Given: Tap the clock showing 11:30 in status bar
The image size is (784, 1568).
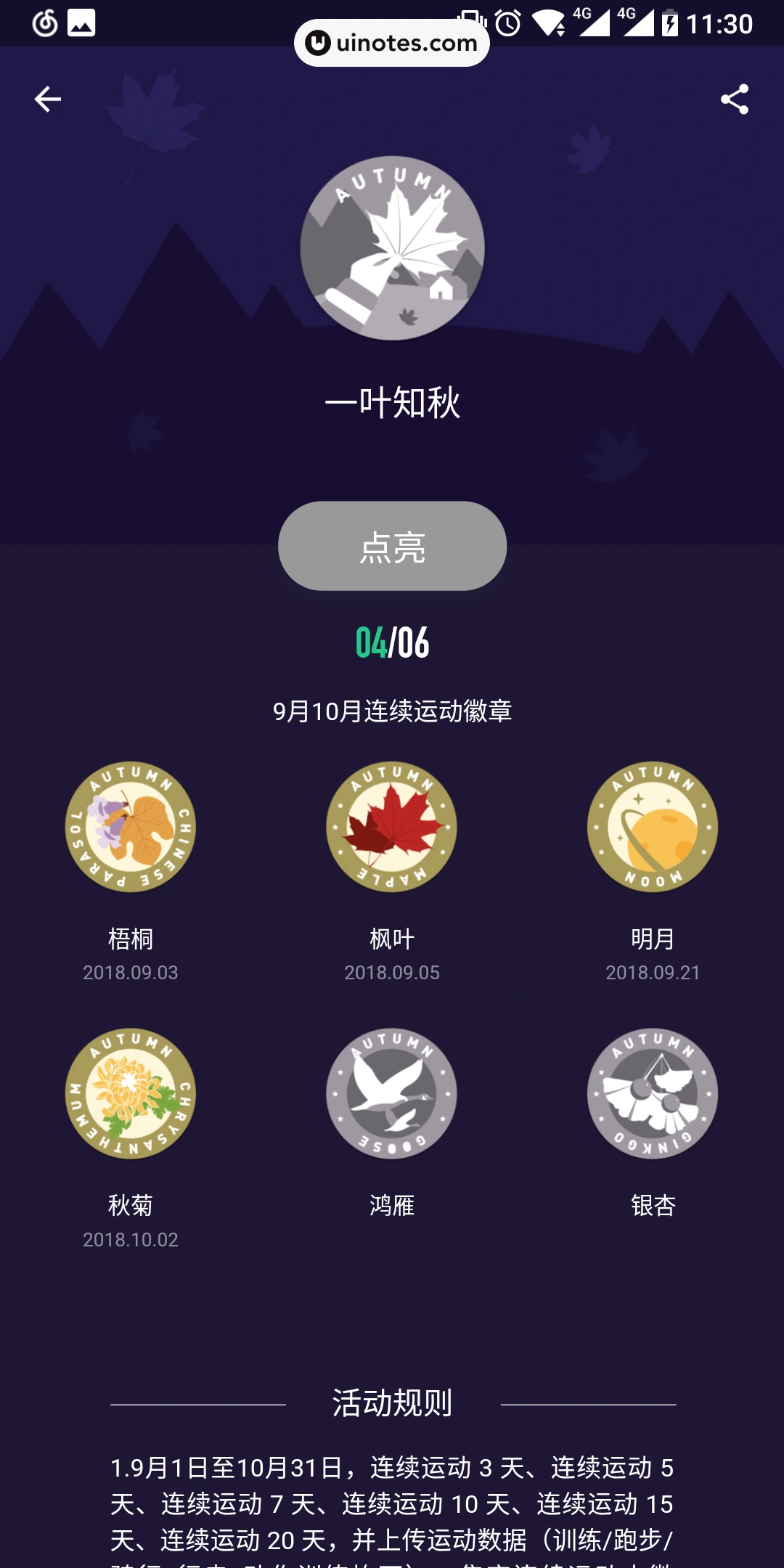Looking at the screenshot, I should (717, 23).
